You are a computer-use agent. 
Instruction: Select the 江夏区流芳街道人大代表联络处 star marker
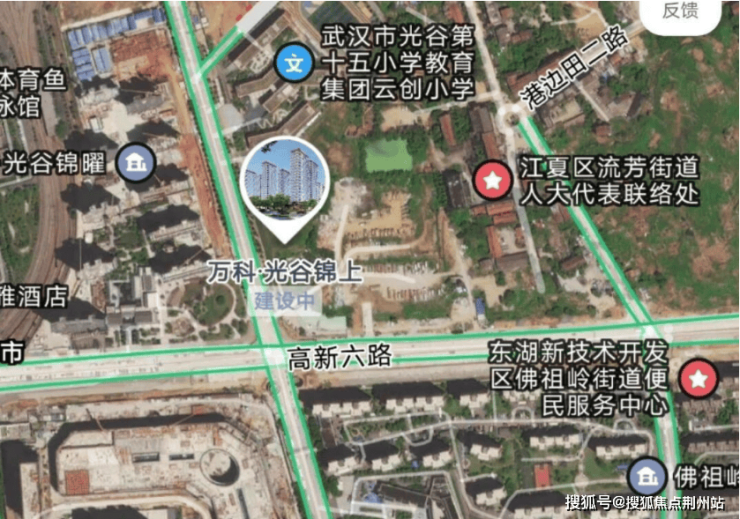click(491, 180)
